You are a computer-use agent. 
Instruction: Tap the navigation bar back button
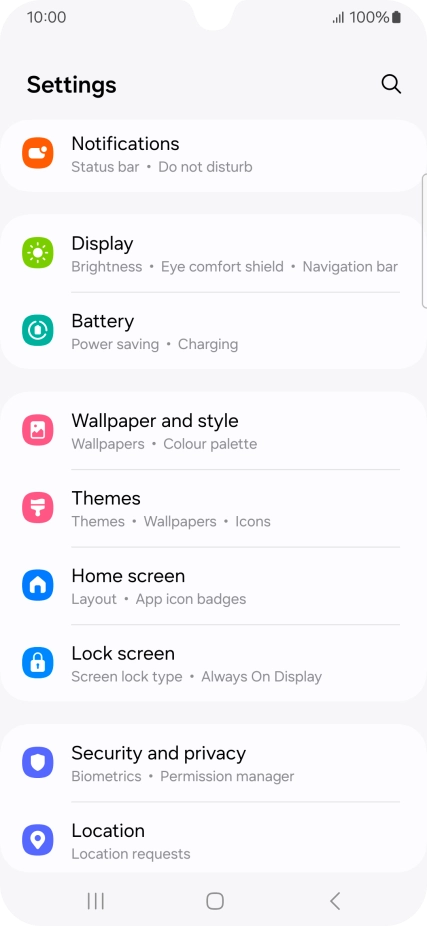coord(335,901)
